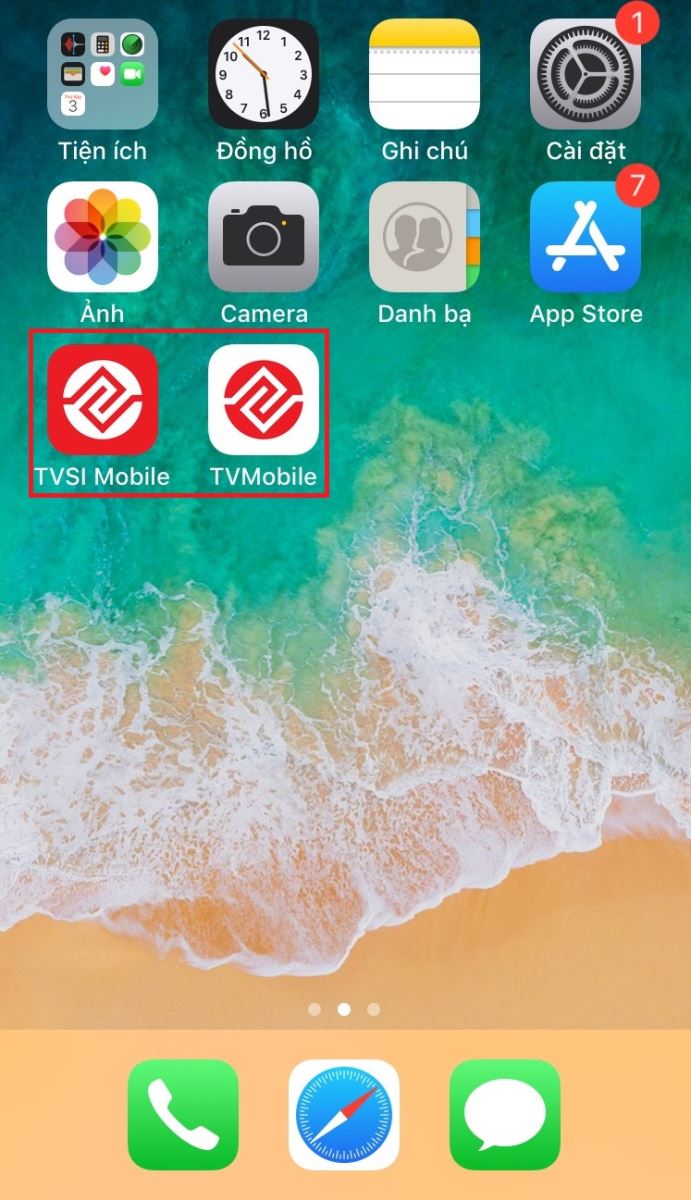Open Messages from the dock
Screen dimensions: 691x1200
[504, 1114]
